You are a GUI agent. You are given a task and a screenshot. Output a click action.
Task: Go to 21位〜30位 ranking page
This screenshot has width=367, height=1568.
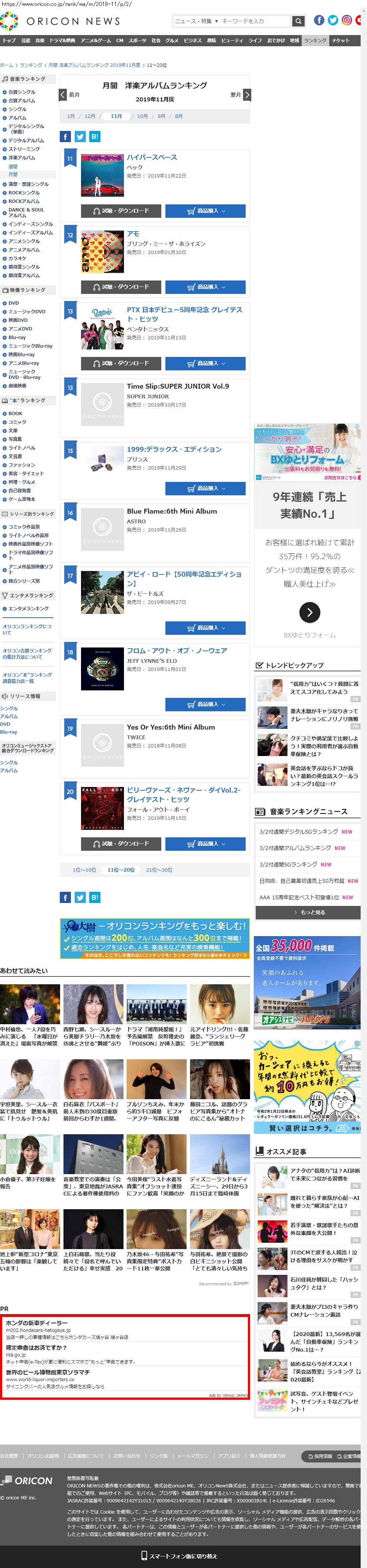(159, 871)
